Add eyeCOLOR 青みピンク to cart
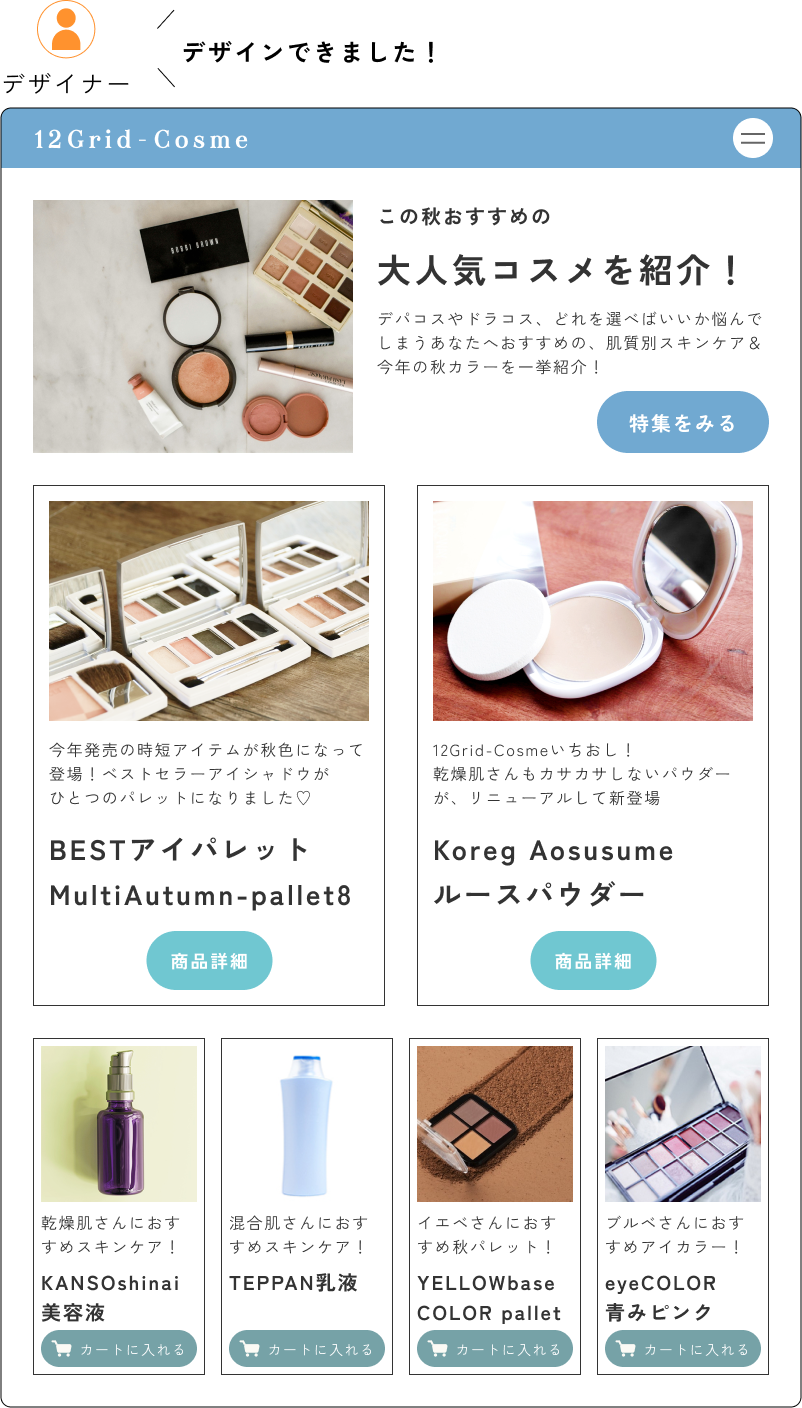 point(683,1349)
